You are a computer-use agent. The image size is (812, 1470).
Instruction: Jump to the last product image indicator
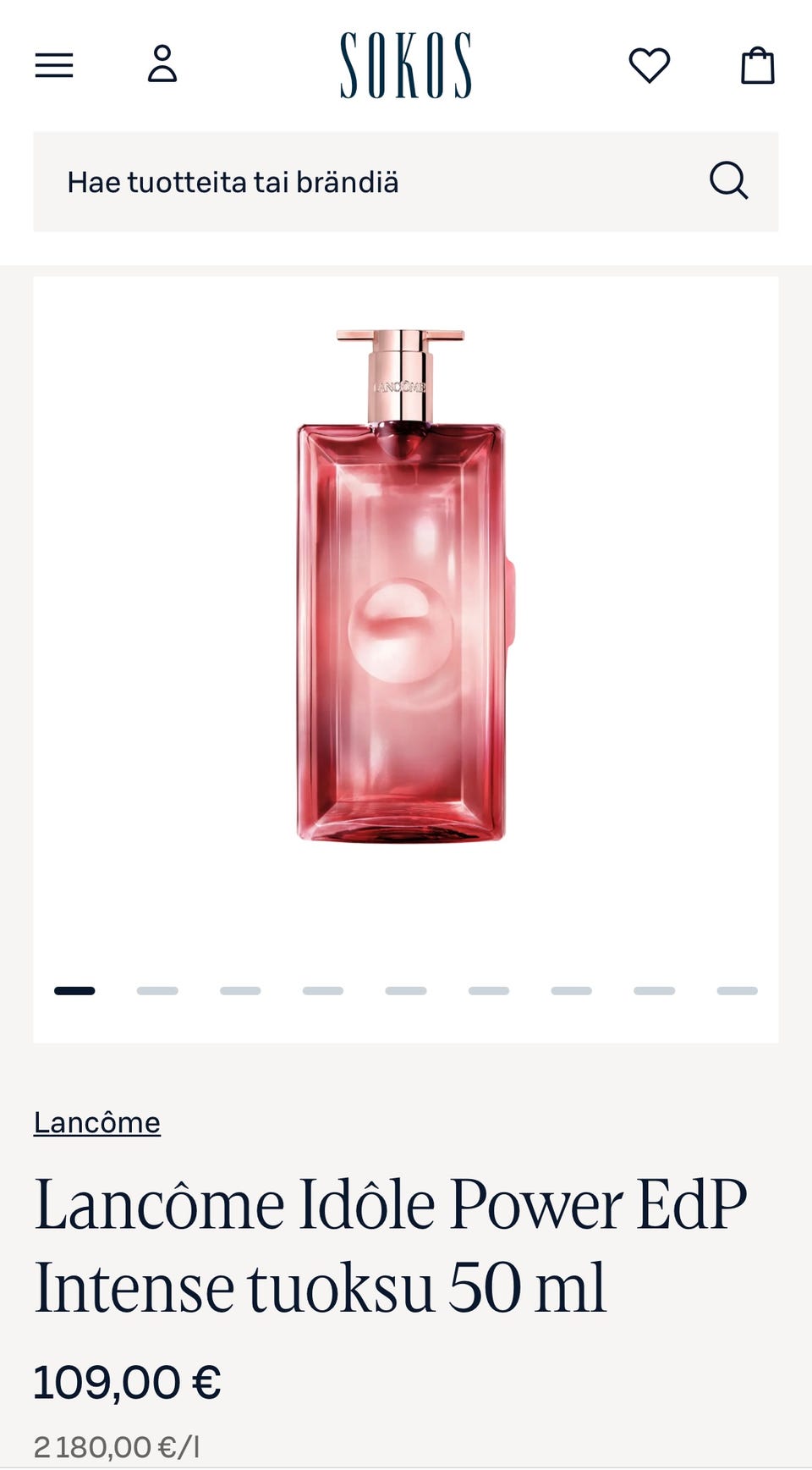tap(737, 991)
